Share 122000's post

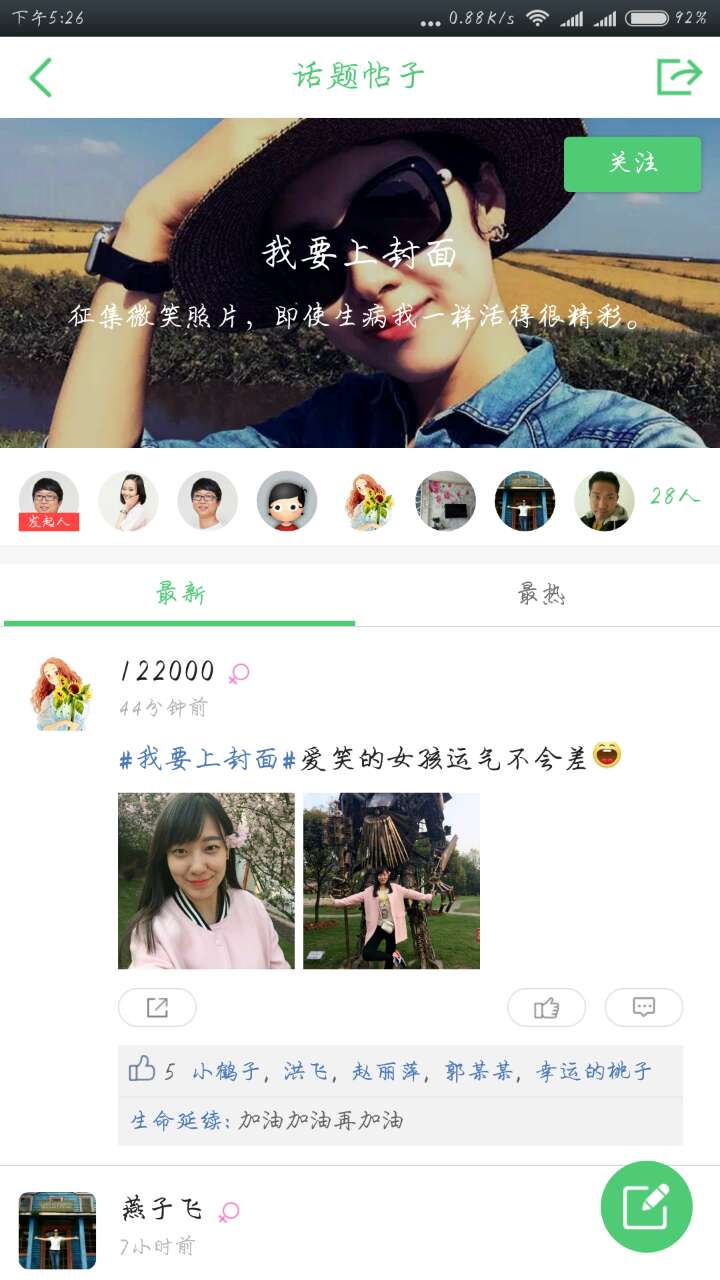pyautogui.click(x=157, y=1007)
